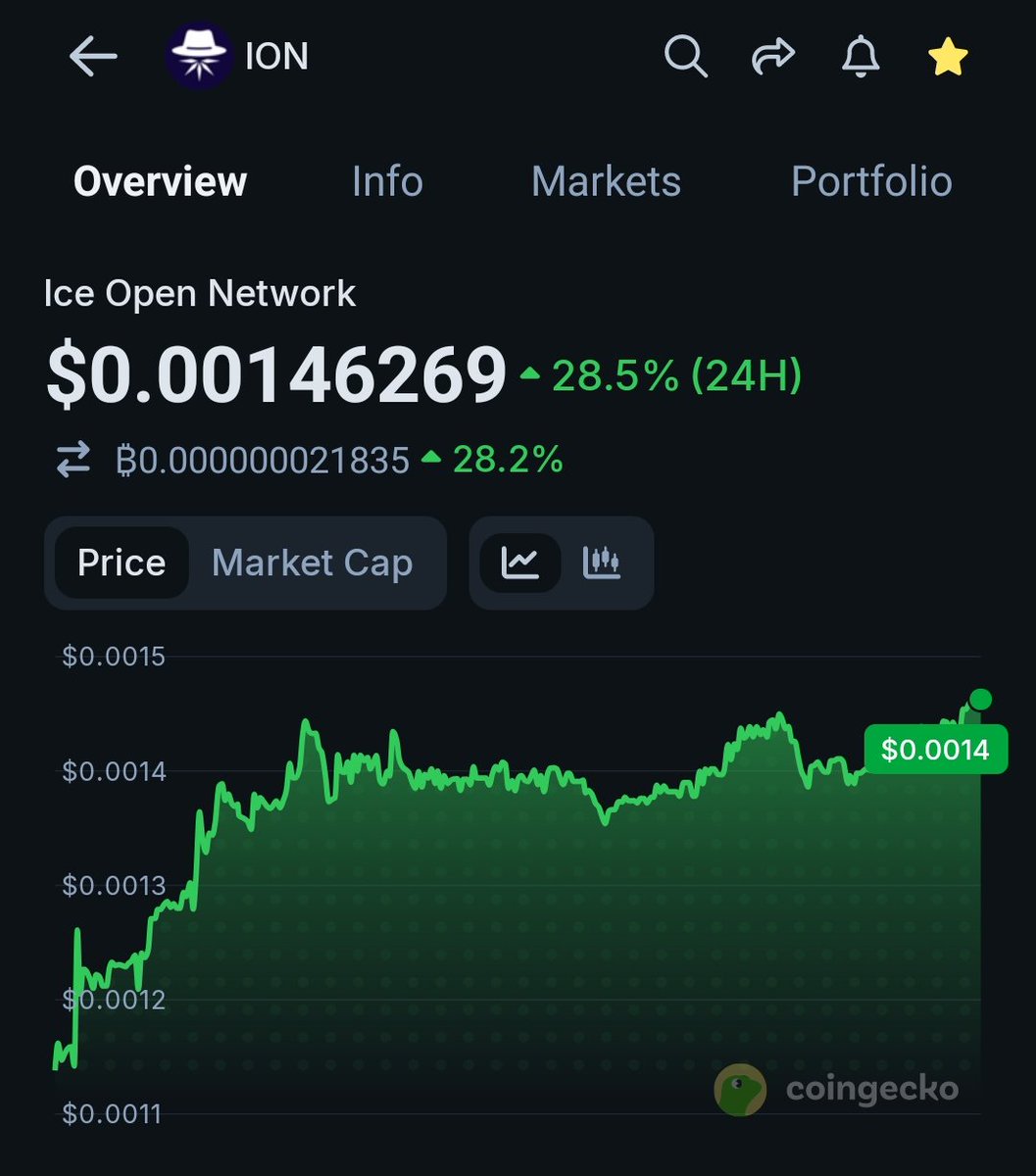Image resolution: width=1036 pixels, height=1176 pixels.
Task: Show the Market Cap chart
Action: point(312,563)
